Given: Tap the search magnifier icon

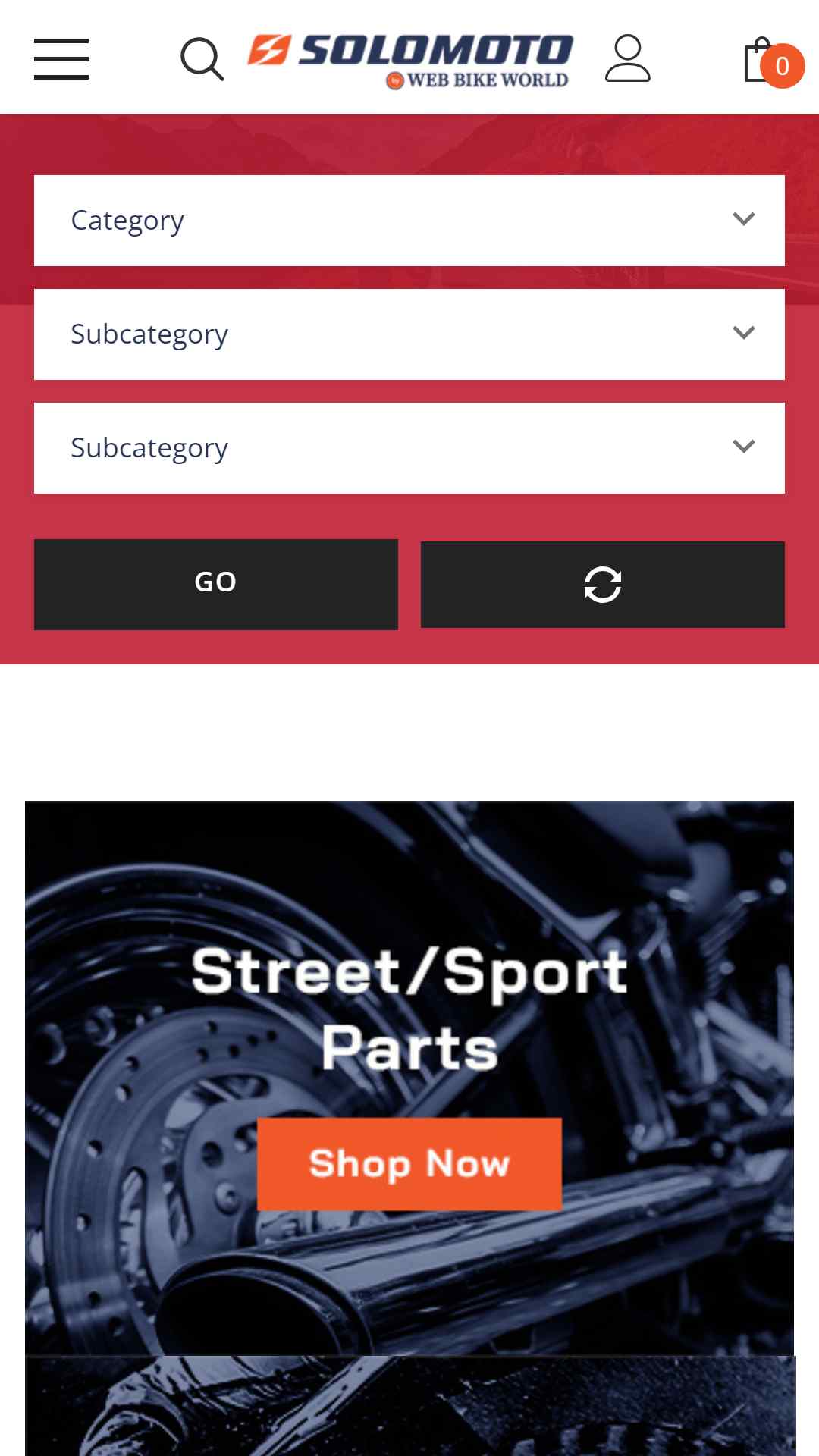Looking at the screenshot, I should tap(202, 59).
